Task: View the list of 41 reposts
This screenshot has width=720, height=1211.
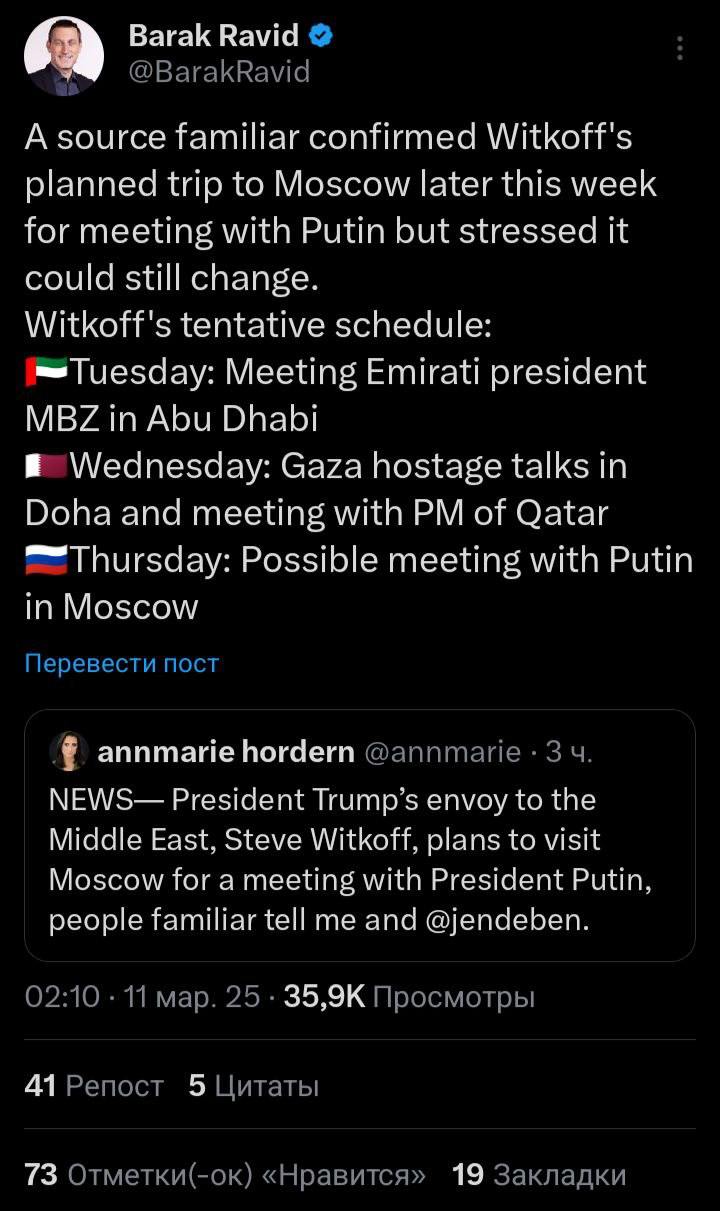Action: tap(94, 1085)
